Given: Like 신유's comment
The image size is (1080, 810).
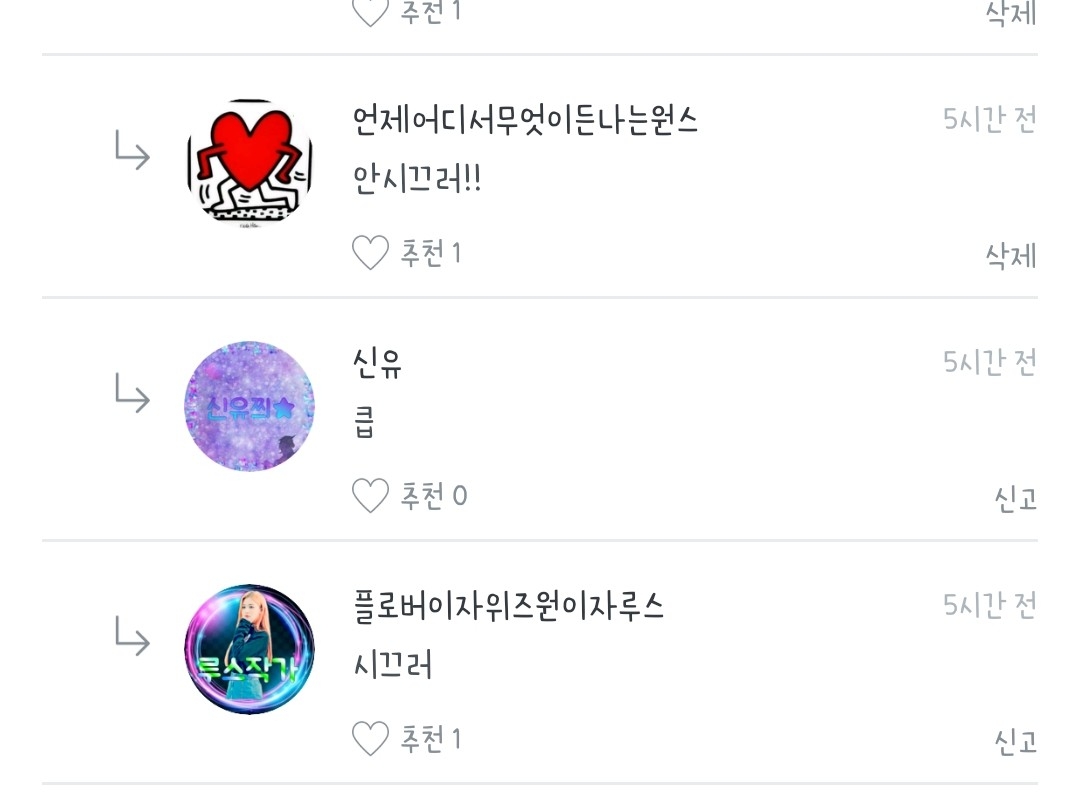Looking at the screenshot, I should (x=371, y=496).
